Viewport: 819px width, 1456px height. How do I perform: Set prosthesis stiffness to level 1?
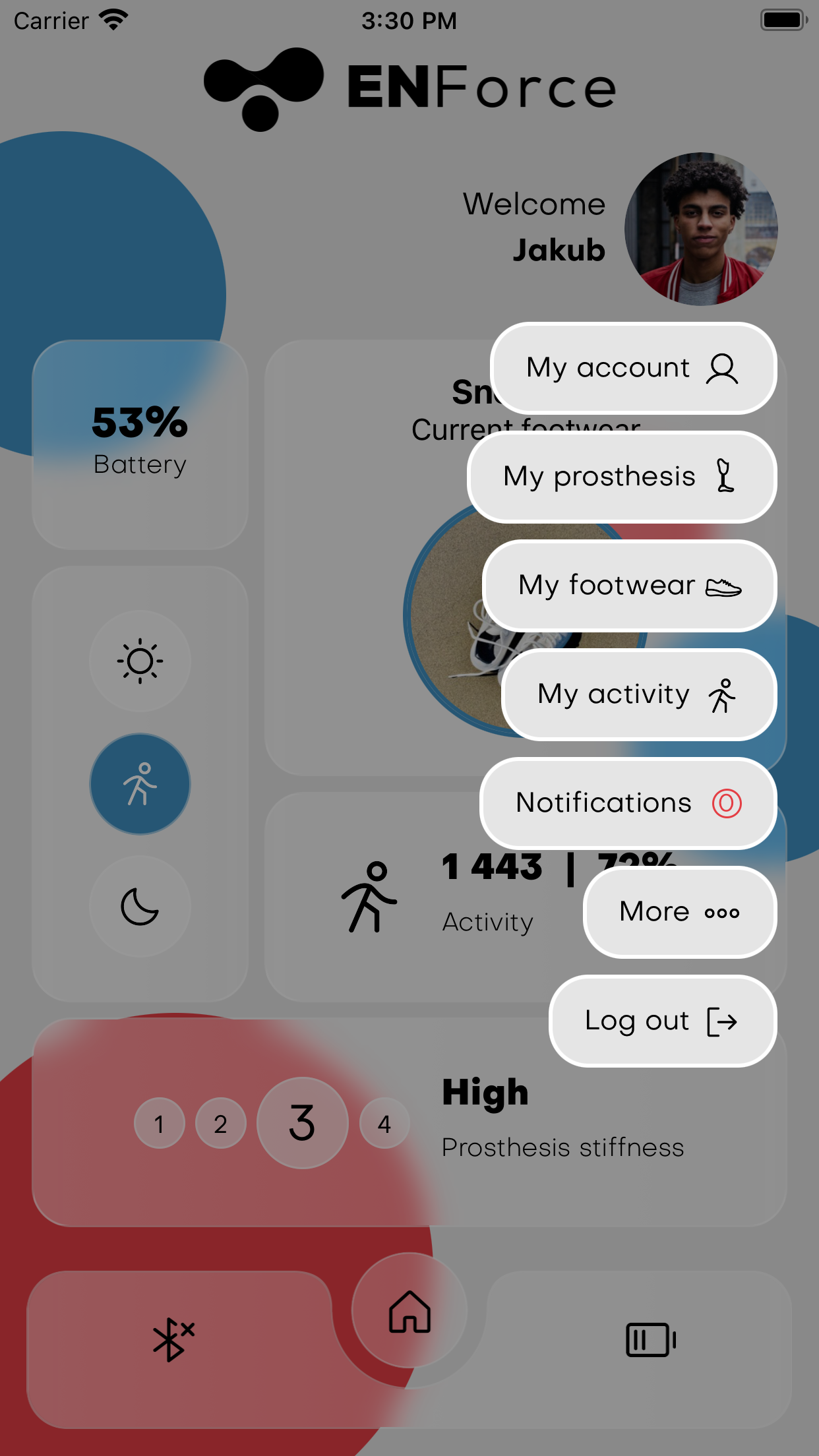pos(159,1123)
